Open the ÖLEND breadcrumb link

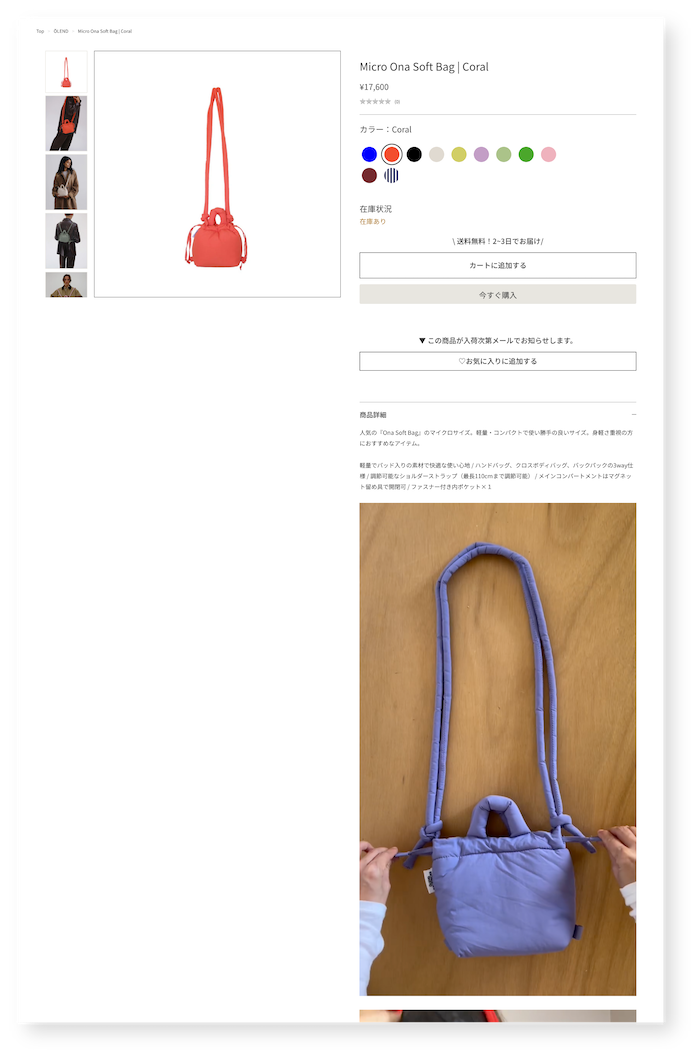click(61, 31)
